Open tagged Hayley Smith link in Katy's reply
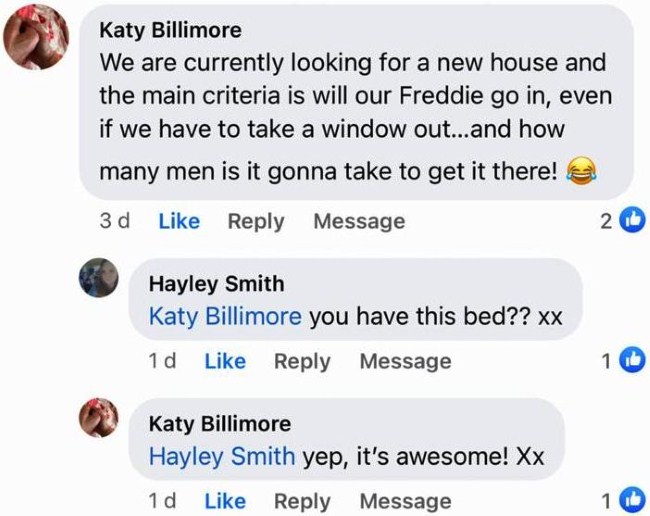Screen dimensions: 650x516 click(x=222, y=457)
